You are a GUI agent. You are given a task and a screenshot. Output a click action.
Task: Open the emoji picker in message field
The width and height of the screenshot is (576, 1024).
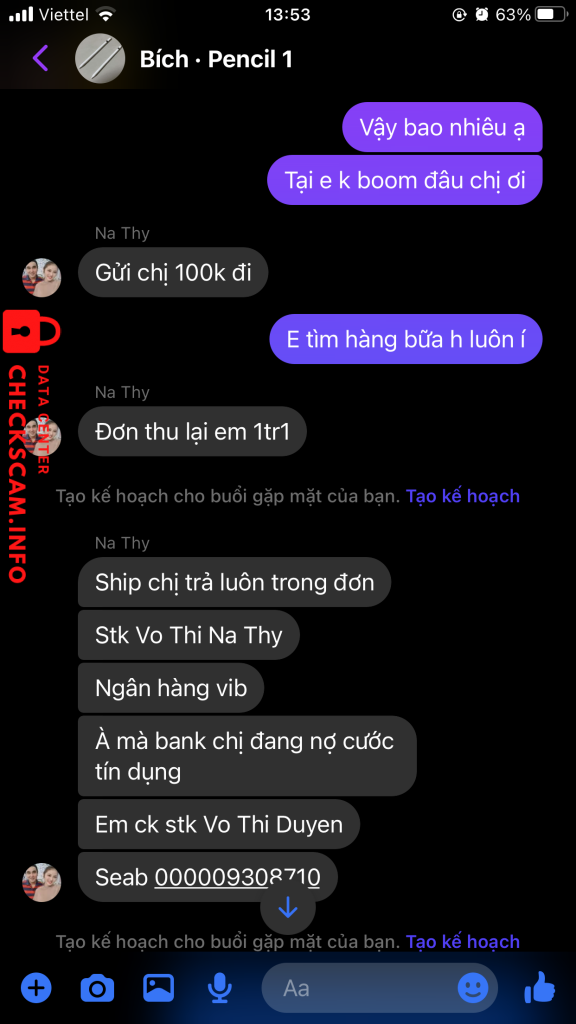[473, 988]
